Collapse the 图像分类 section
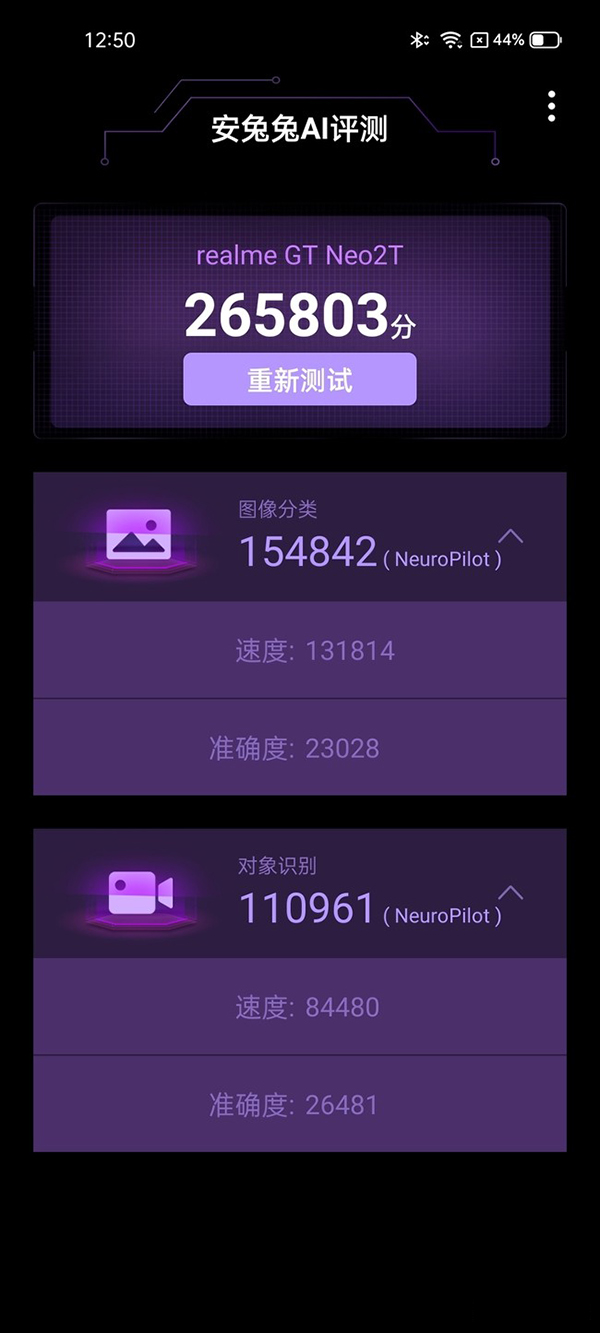This screenshot has width=600, height=1333. (x=510, y=537)
